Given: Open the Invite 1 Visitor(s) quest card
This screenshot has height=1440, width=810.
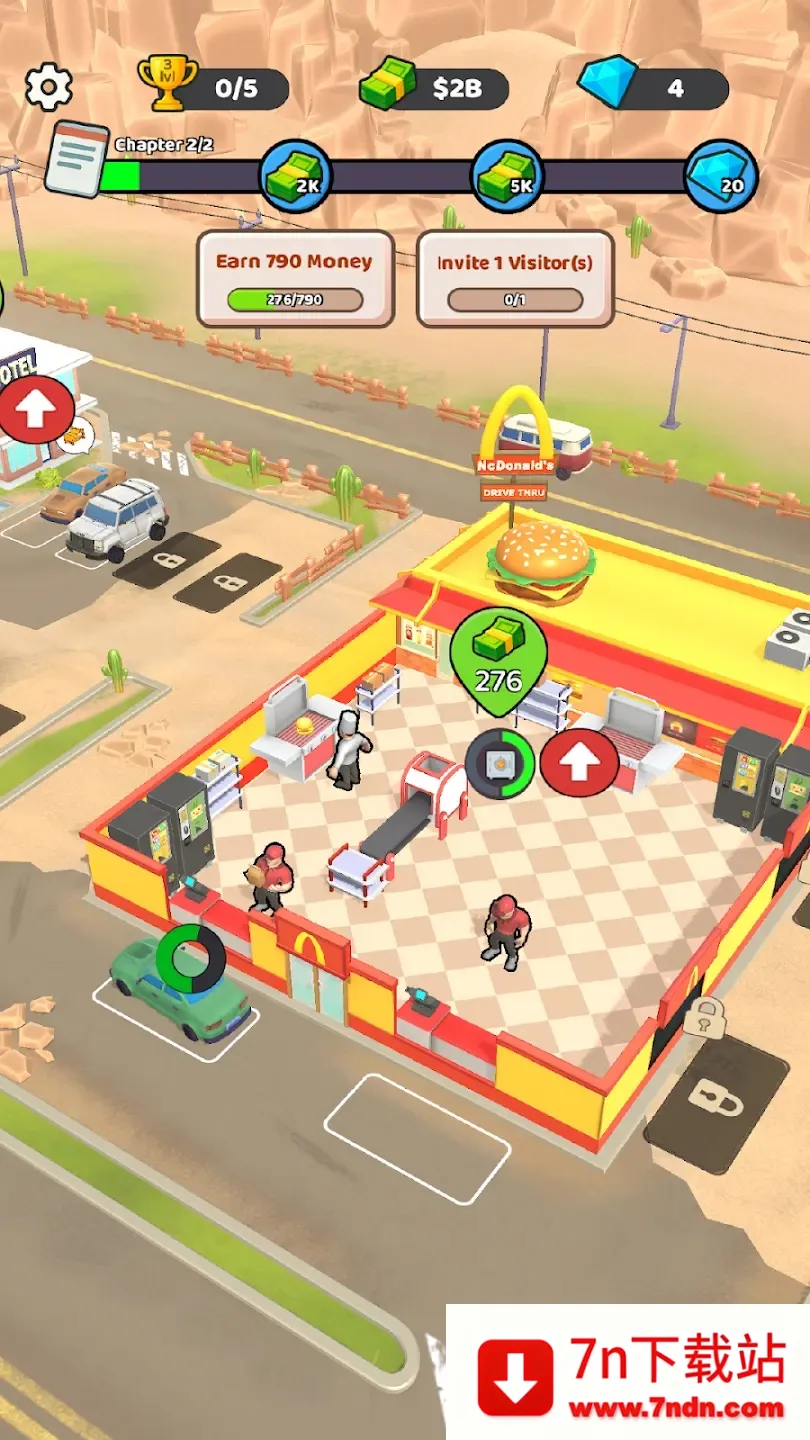Looking at the screenshot, I should pyautogui.click(x=514, y=278).
